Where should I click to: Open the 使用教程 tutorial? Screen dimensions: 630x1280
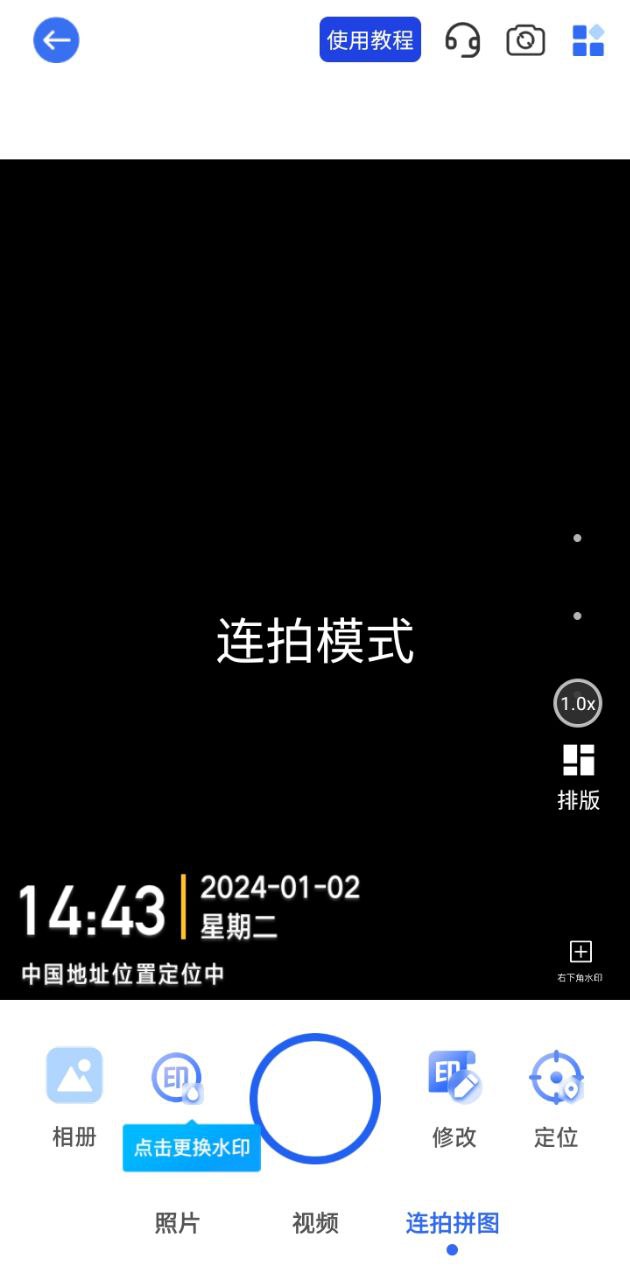(x=370, y=40)
